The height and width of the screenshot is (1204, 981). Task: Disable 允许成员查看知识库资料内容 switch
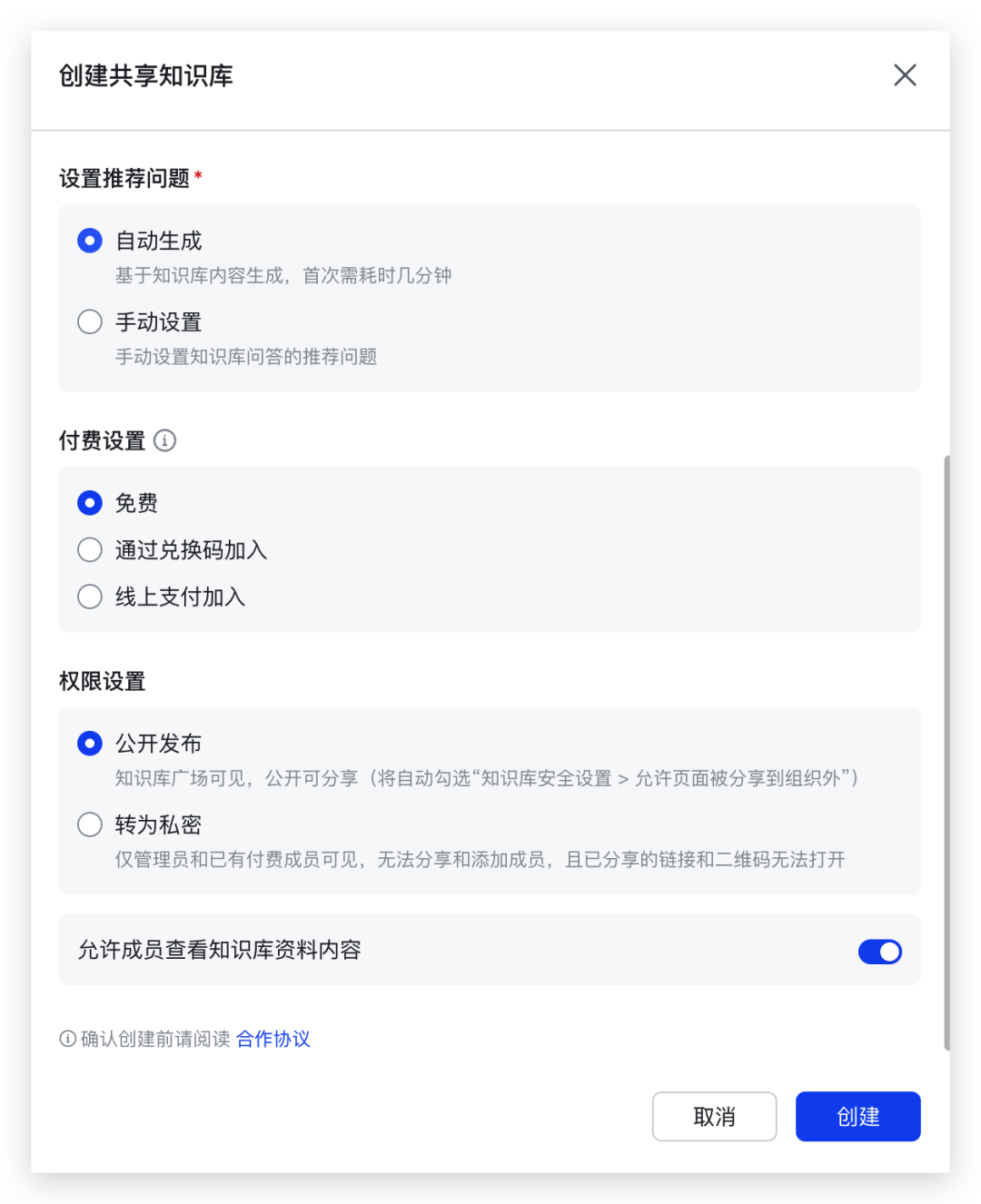point(879,951)
